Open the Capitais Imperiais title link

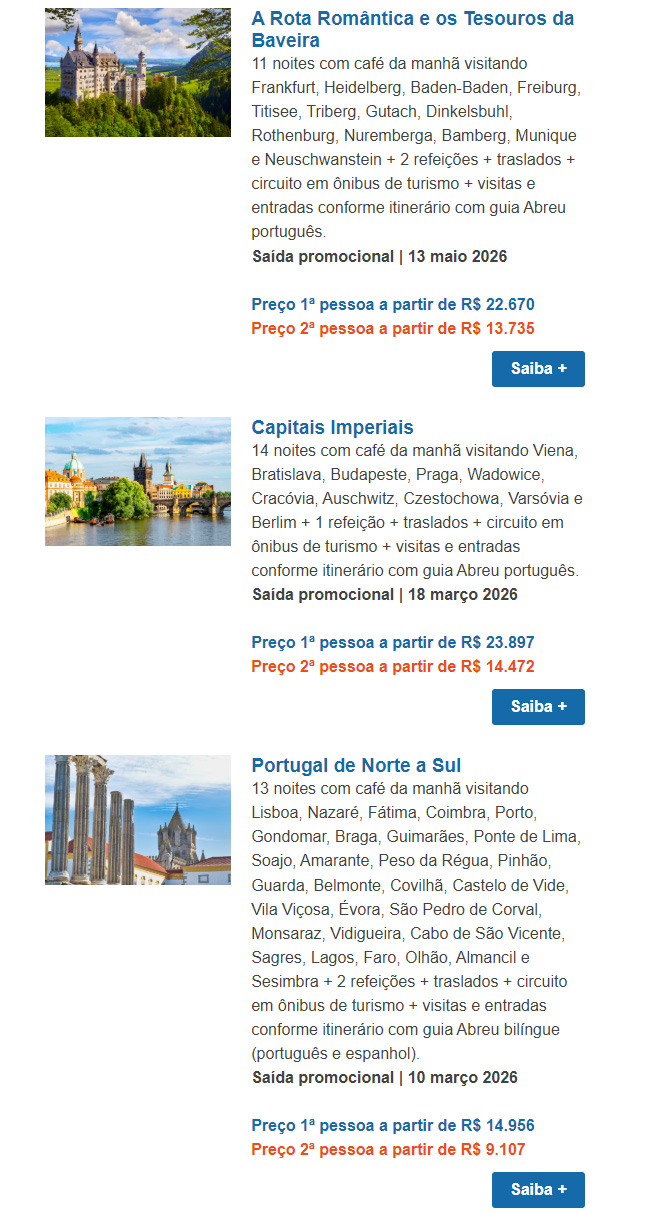pos(332,428)
